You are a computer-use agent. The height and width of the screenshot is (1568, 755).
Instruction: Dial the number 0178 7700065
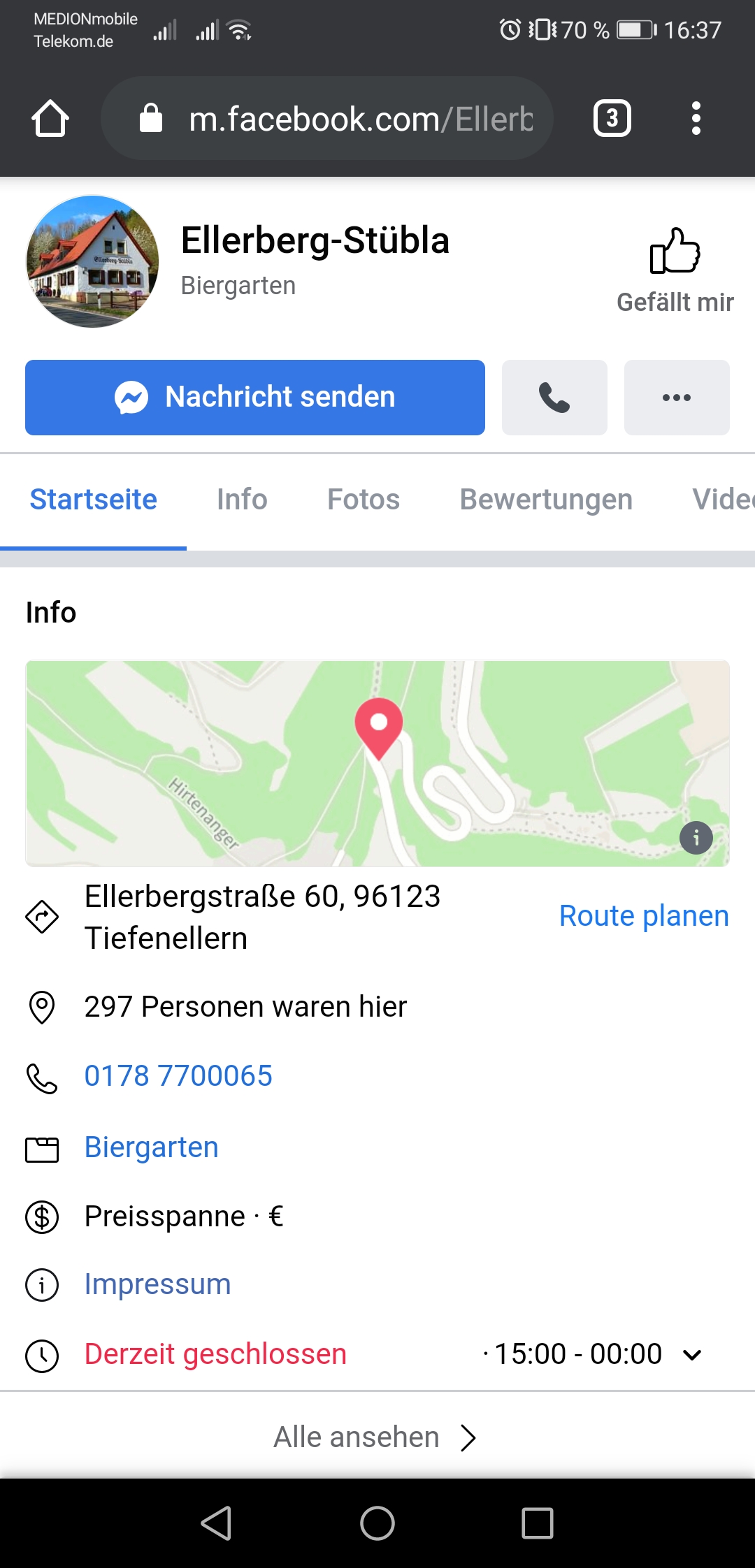click(178, 1076)
